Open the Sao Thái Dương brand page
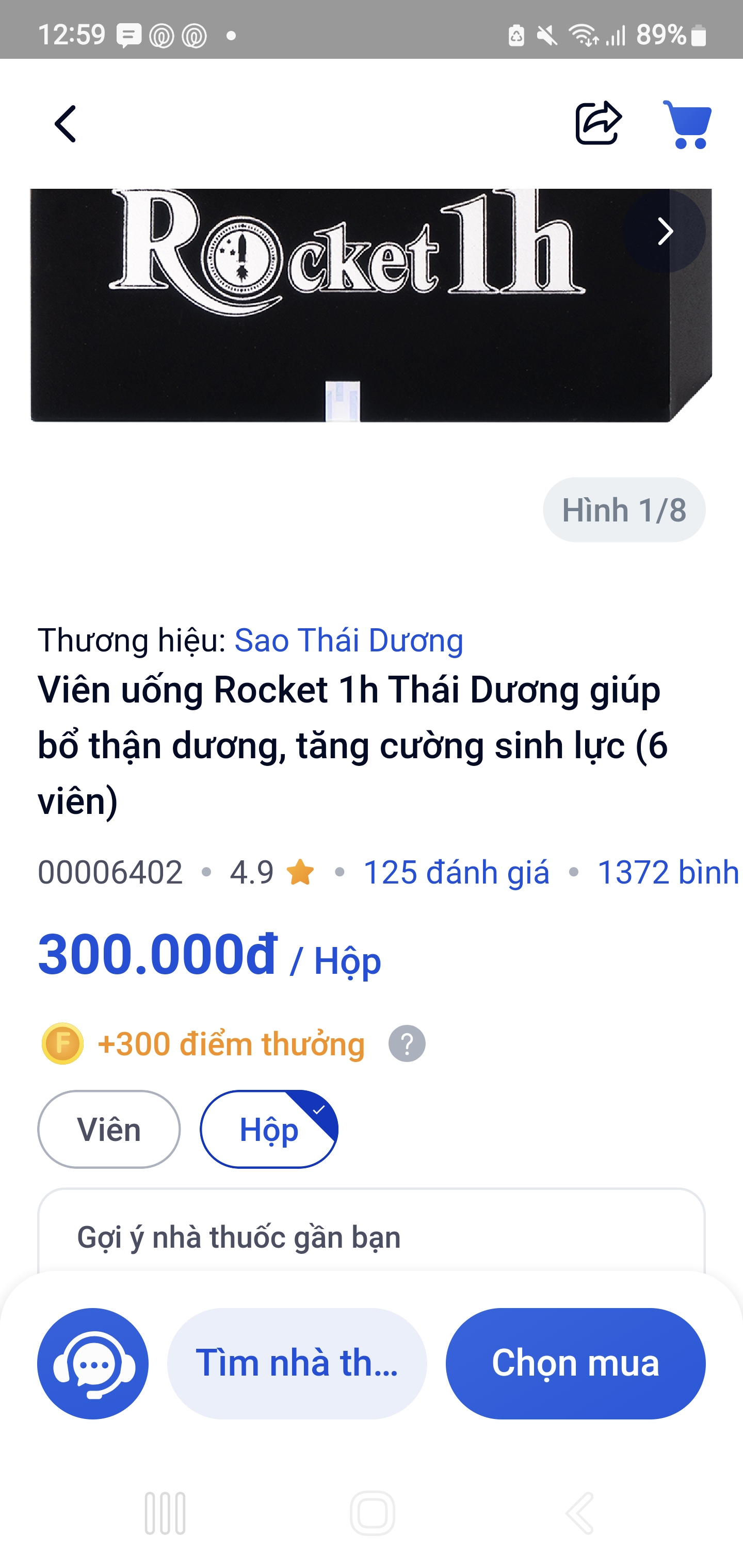 point(348,640)
